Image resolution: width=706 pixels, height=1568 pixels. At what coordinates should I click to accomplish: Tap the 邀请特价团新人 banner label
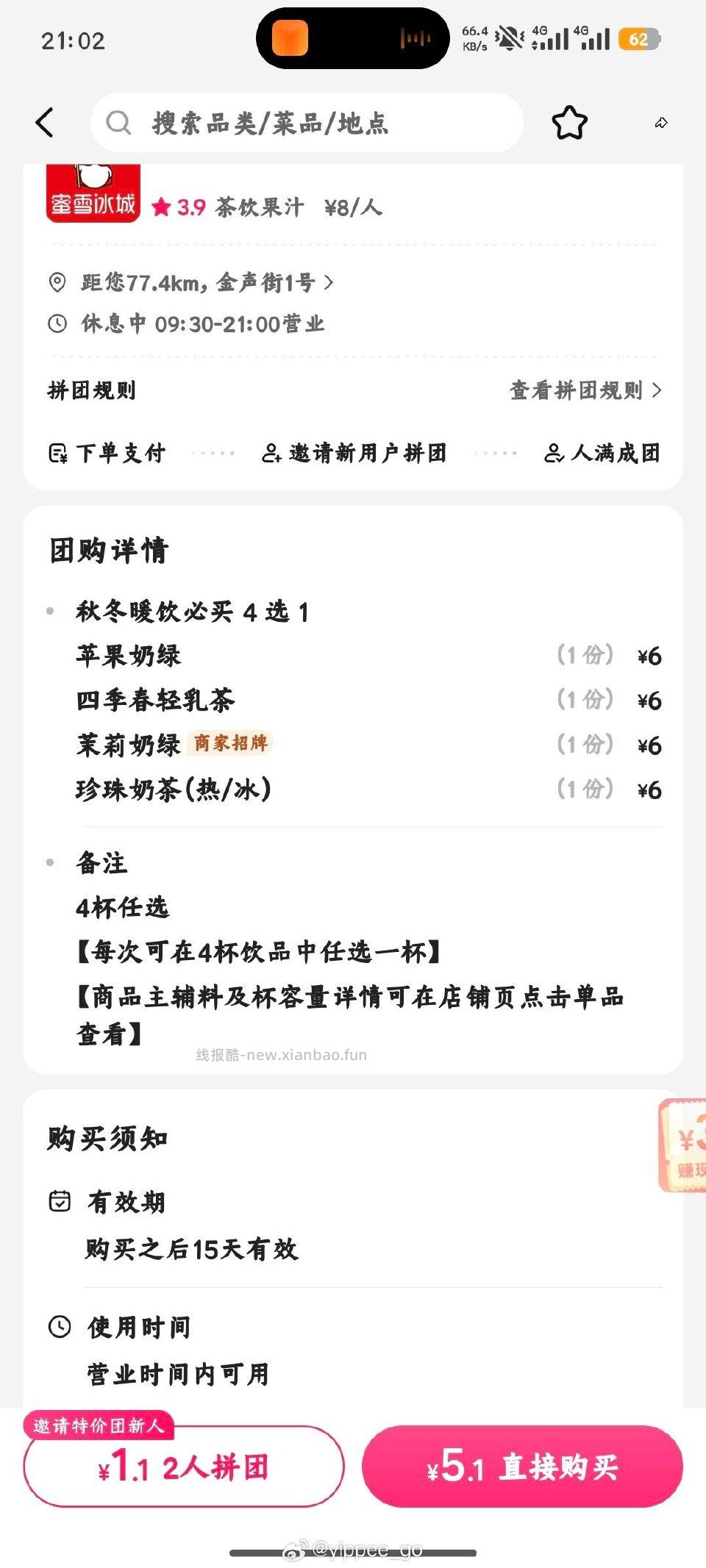(x=99, y=1425)
